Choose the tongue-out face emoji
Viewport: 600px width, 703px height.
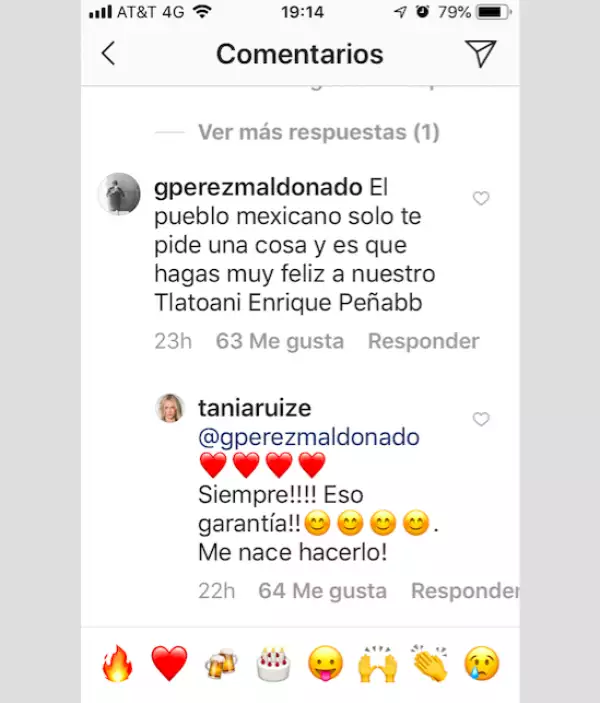(x=326, y=663)
